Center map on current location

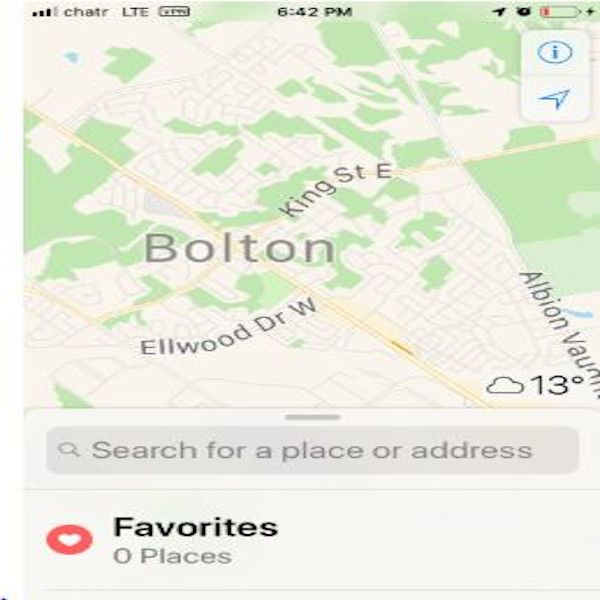tap(554, 99)
